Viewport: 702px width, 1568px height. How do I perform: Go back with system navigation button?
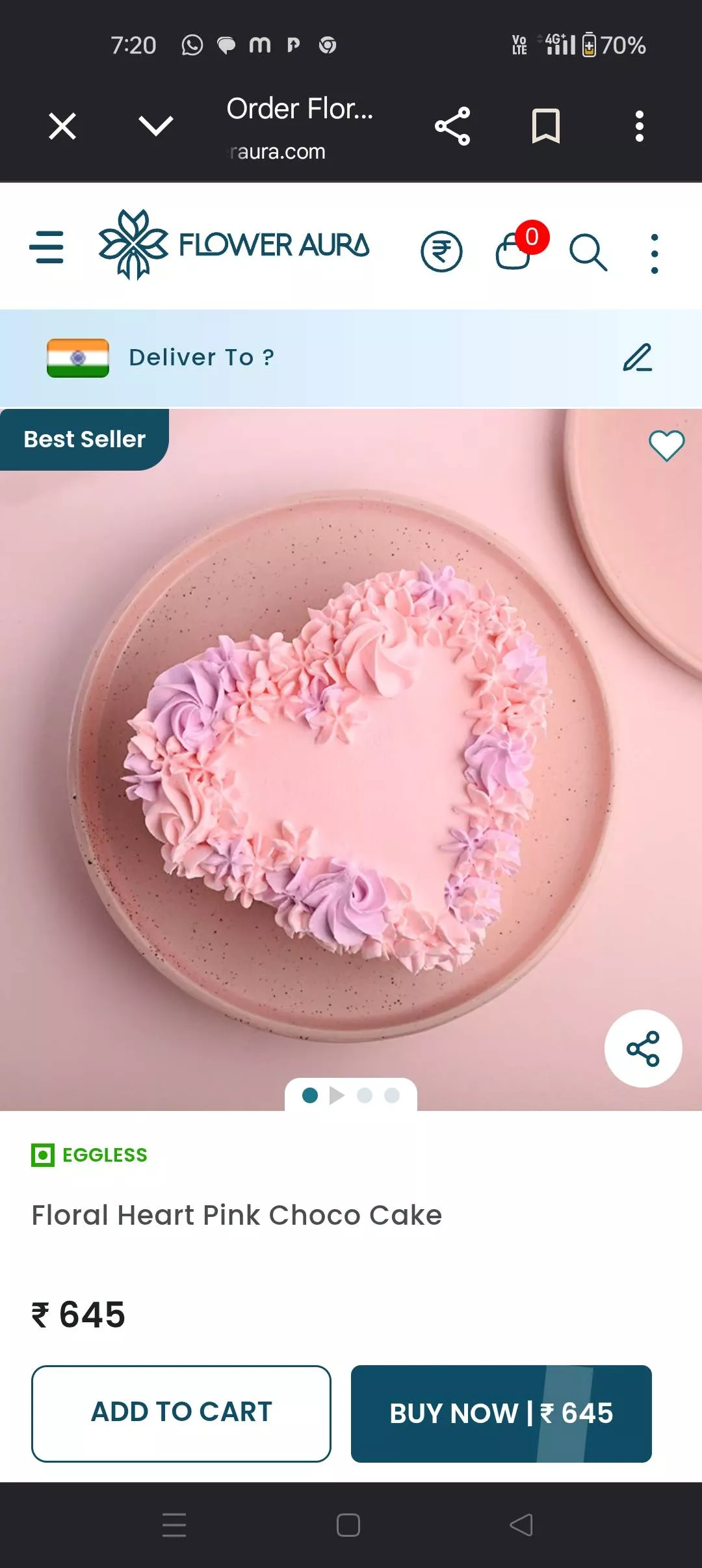point(521,1525)
